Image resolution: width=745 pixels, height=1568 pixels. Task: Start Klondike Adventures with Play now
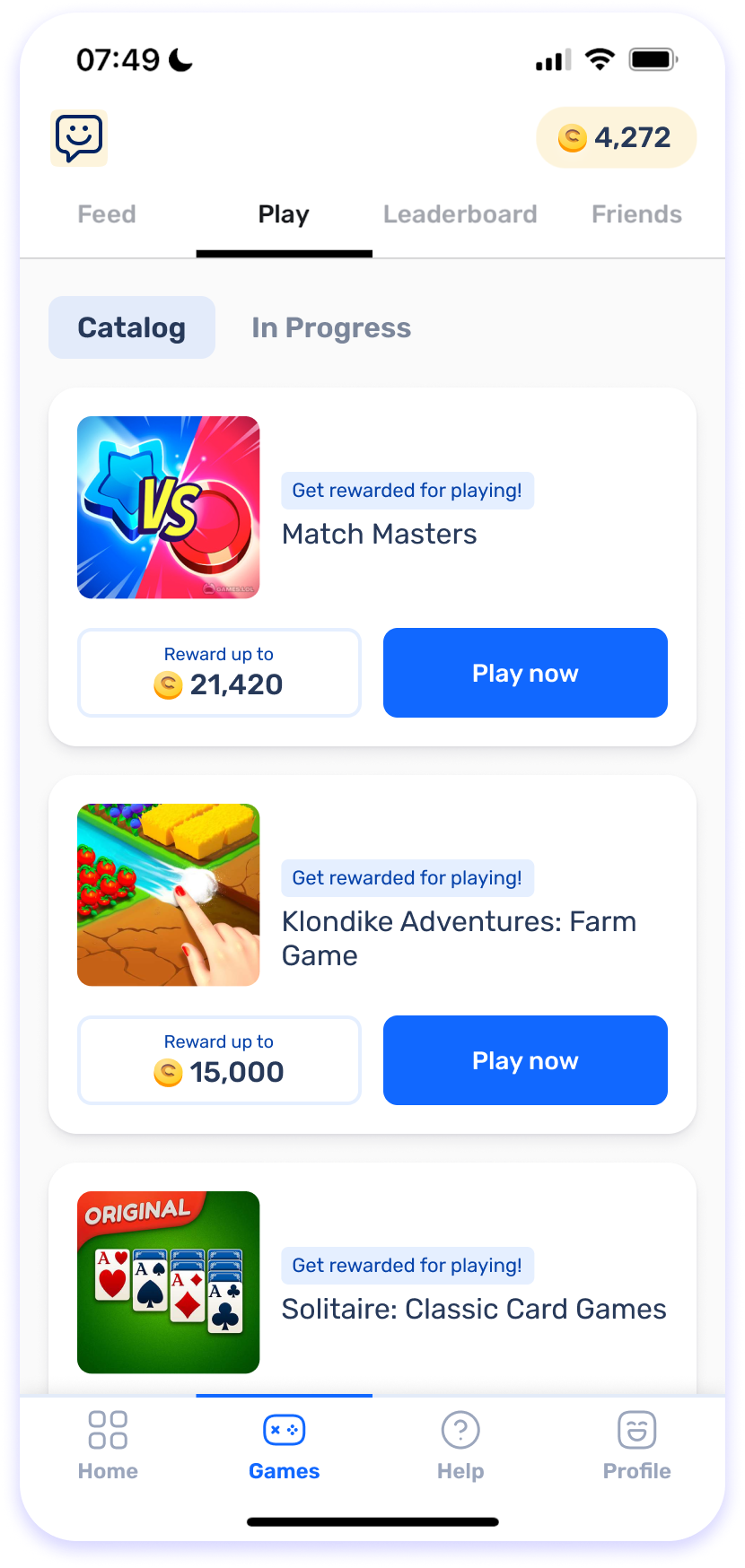(x=525, y=1060)
